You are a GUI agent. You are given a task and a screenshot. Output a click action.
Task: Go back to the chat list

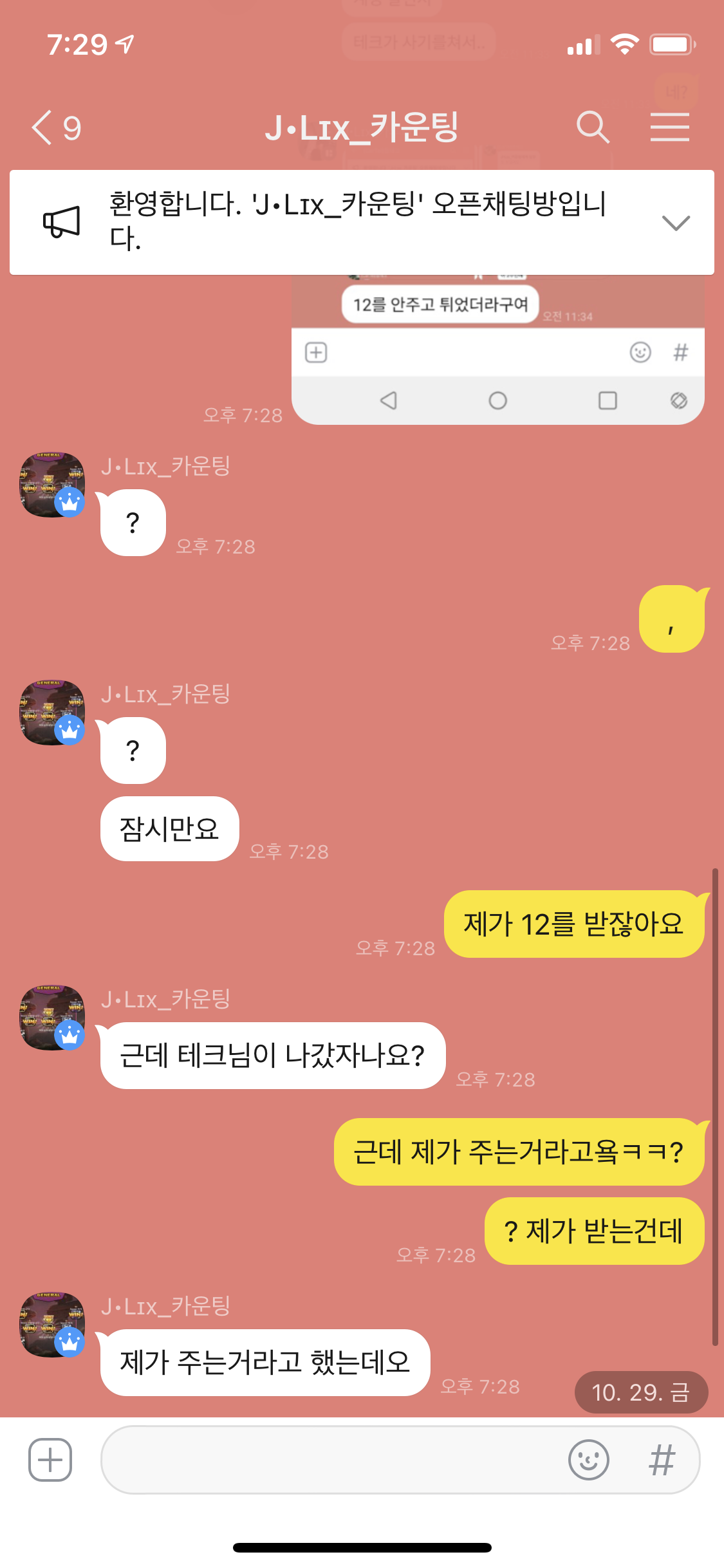click(55, 127)
